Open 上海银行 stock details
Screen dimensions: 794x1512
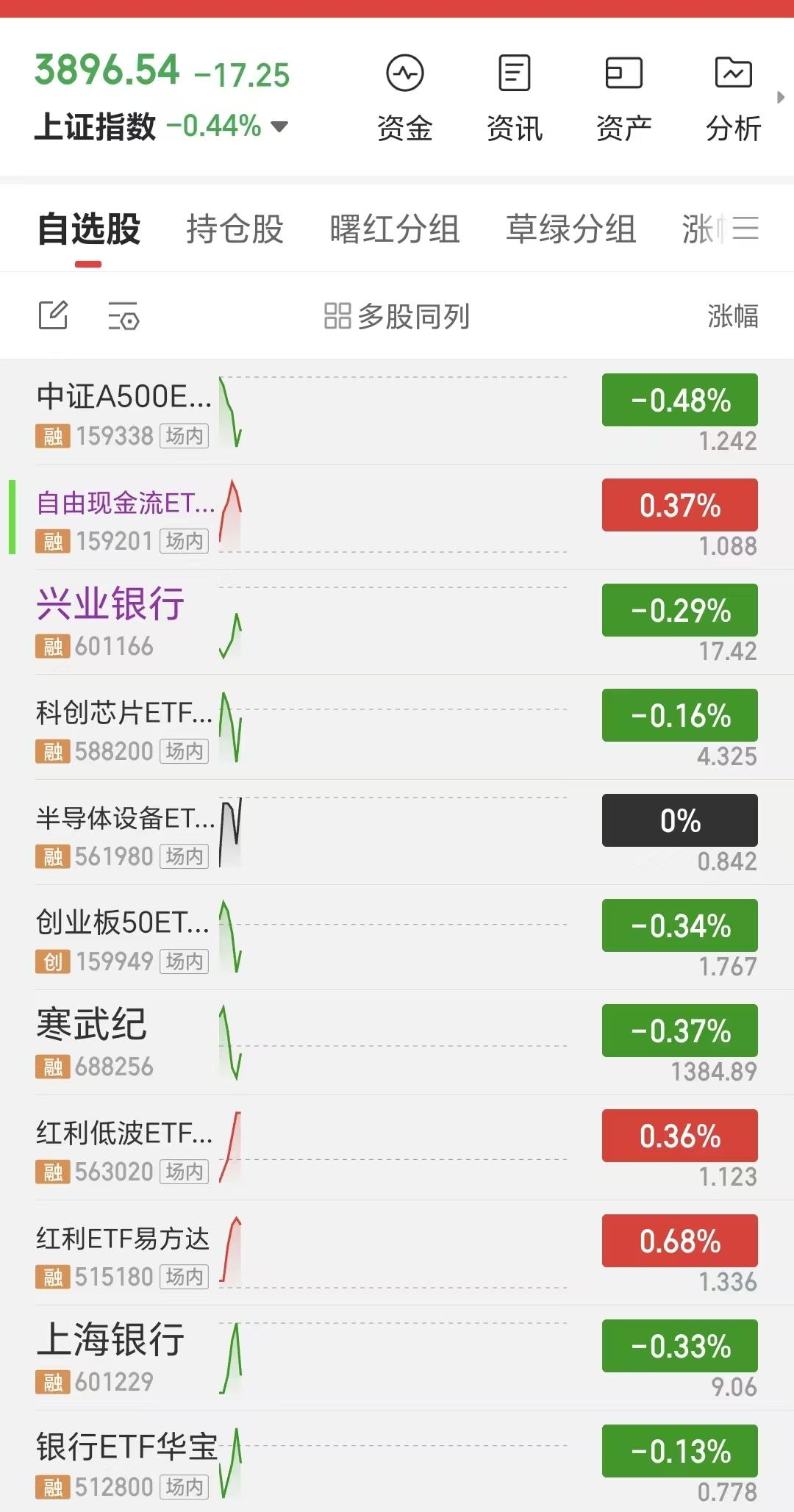[397, 1358]
